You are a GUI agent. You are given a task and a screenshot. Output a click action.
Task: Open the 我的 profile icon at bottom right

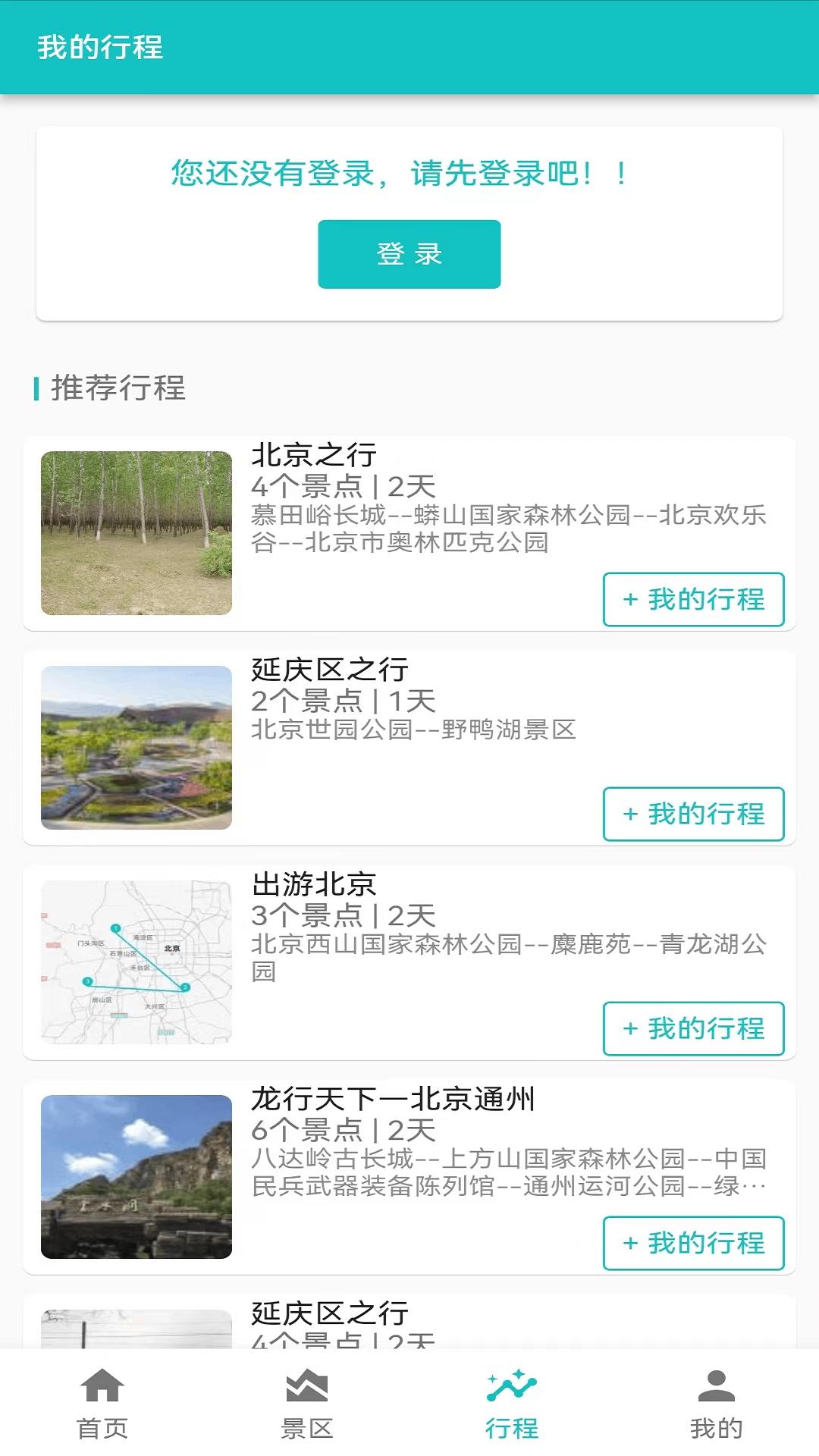coord(717,1399)
